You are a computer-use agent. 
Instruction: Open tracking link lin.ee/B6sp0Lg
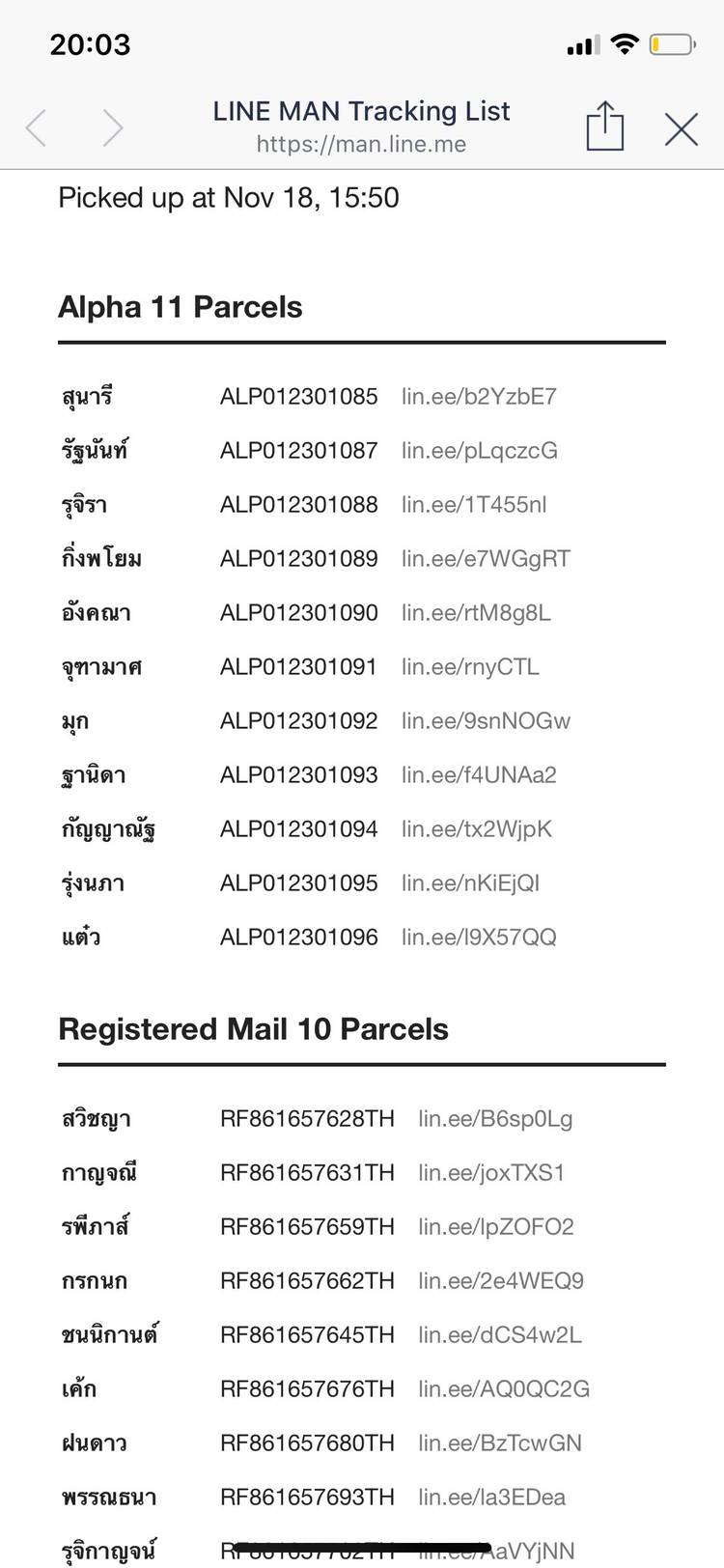[x=495, y=1119]
